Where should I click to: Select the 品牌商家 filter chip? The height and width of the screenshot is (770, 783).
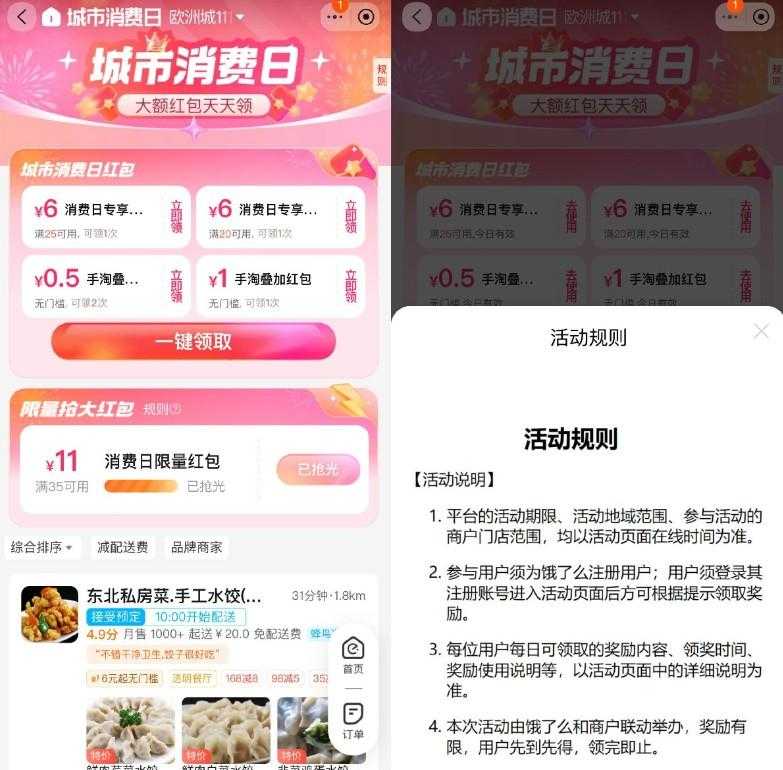coord(197,547)
